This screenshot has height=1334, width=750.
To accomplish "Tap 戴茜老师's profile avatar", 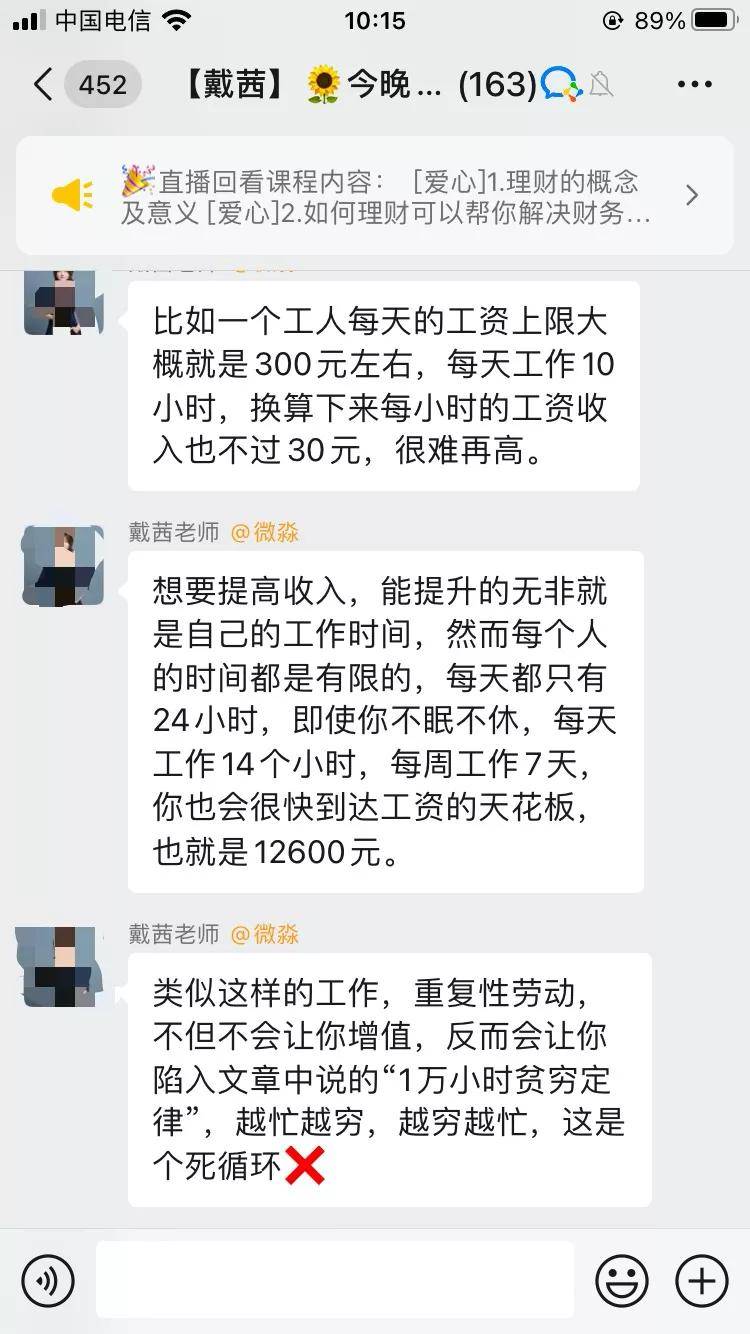I will pos(61,563).
